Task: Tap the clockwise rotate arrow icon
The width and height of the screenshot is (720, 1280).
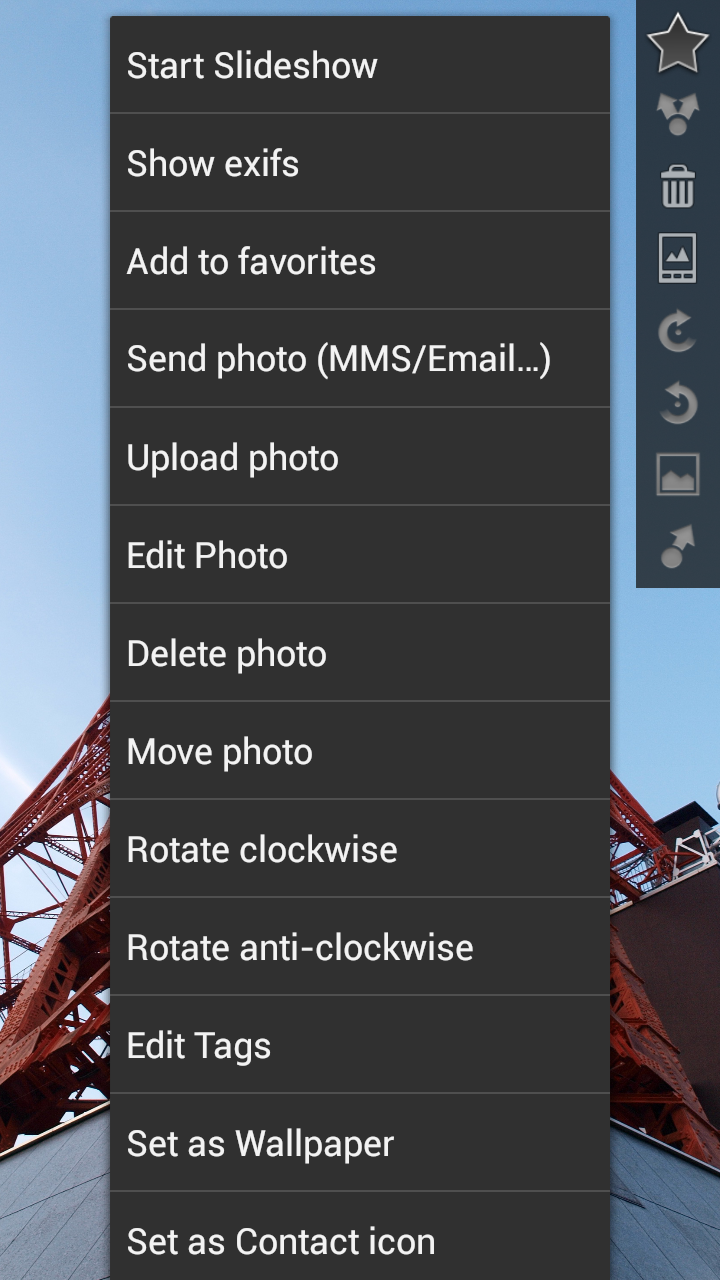Action: [678, 331]
